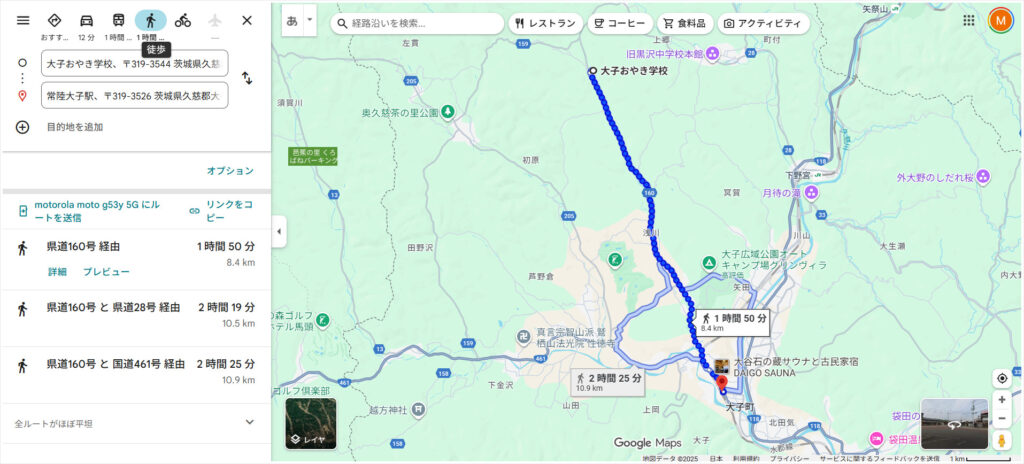The height and width of the screenshot is (464, 1024).
Task: Send route to motorola moto g53y 5G
Action: click(90, 210)
